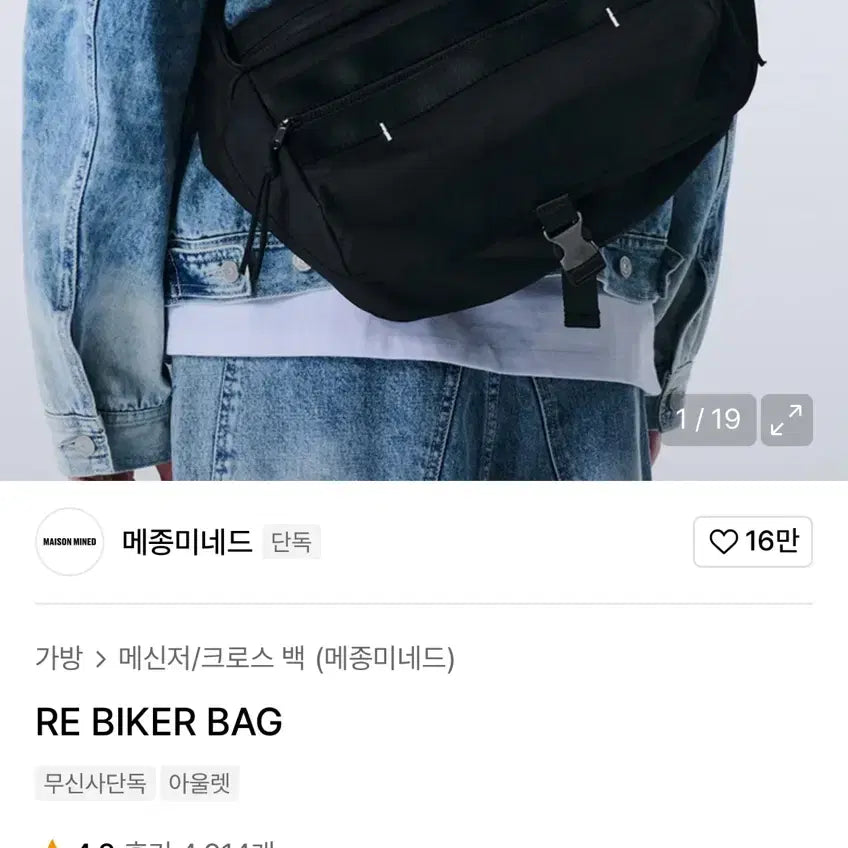Tap the 무신사단독 tag

95,781
